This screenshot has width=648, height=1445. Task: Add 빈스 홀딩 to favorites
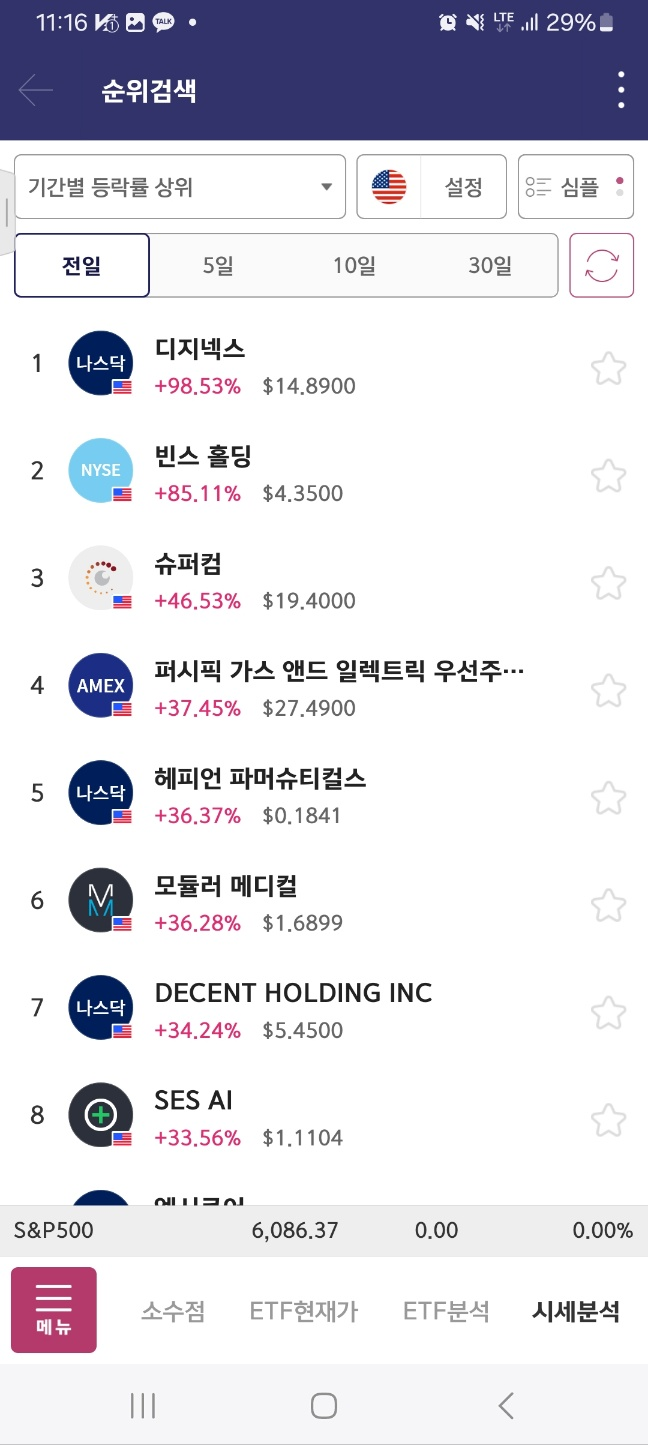click(608, 474)
